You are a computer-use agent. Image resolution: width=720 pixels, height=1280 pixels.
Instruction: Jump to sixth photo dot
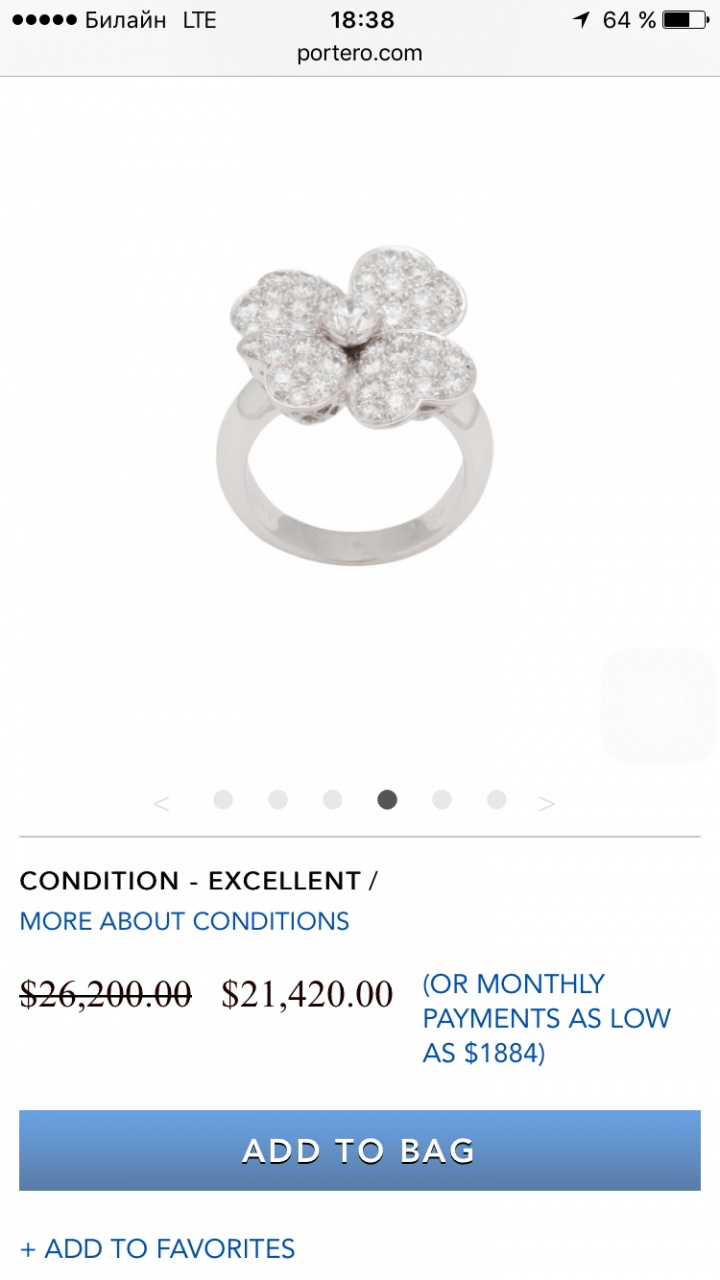point(496,800)
